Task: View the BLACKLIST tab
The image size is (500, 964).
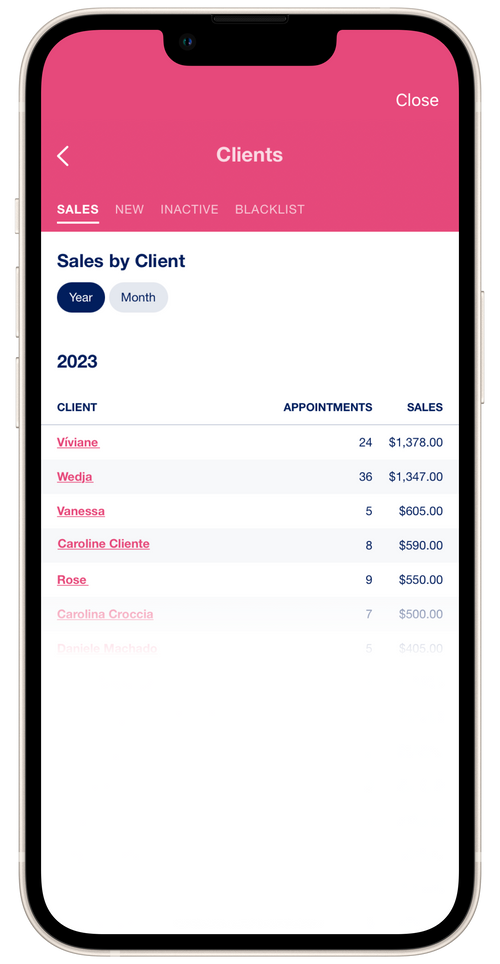Action: click(x=269, y=209)
